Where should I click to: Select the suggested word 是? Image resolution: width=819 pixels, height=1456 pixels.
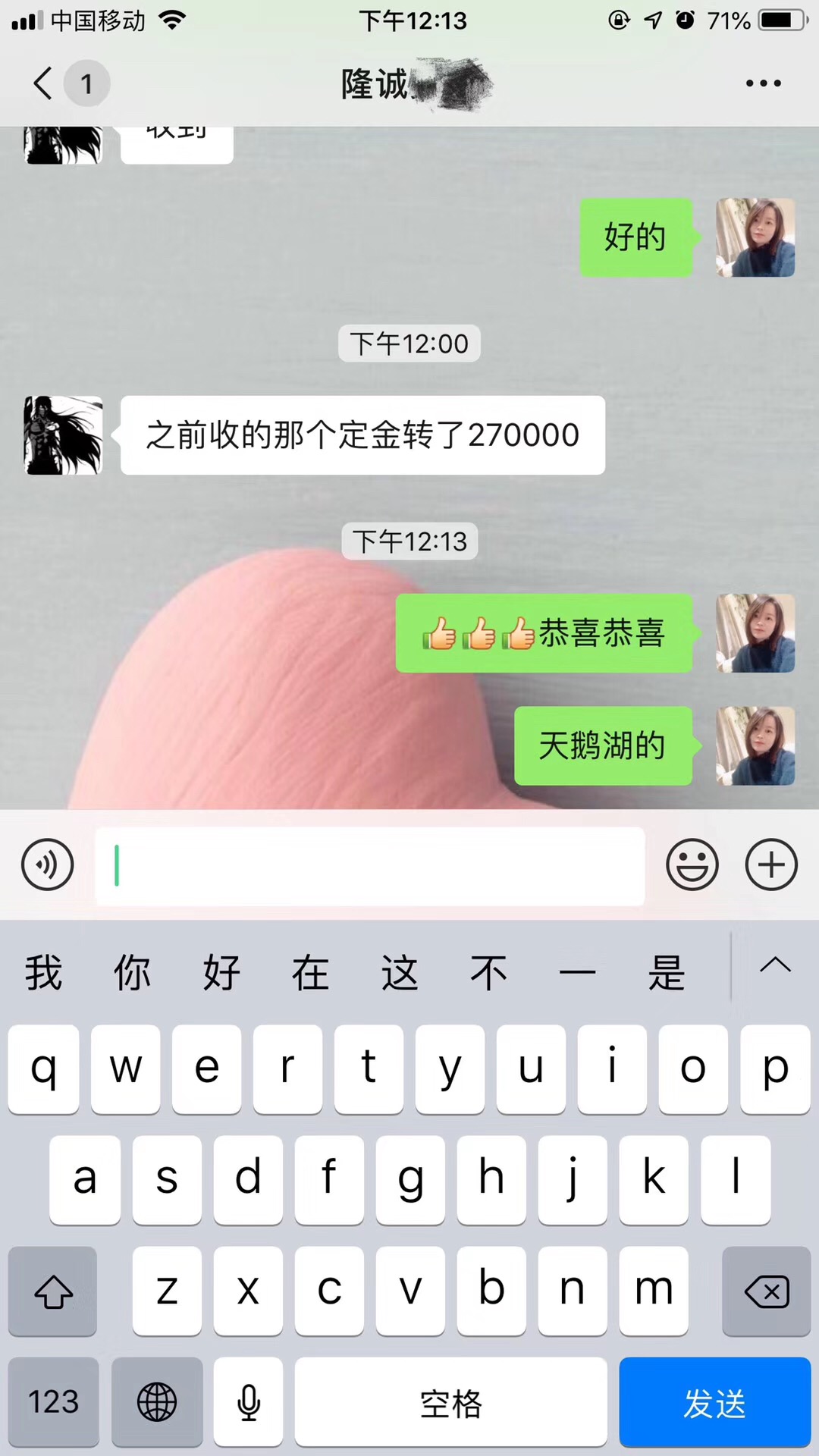pyautogui.click(x=667, y=973)
